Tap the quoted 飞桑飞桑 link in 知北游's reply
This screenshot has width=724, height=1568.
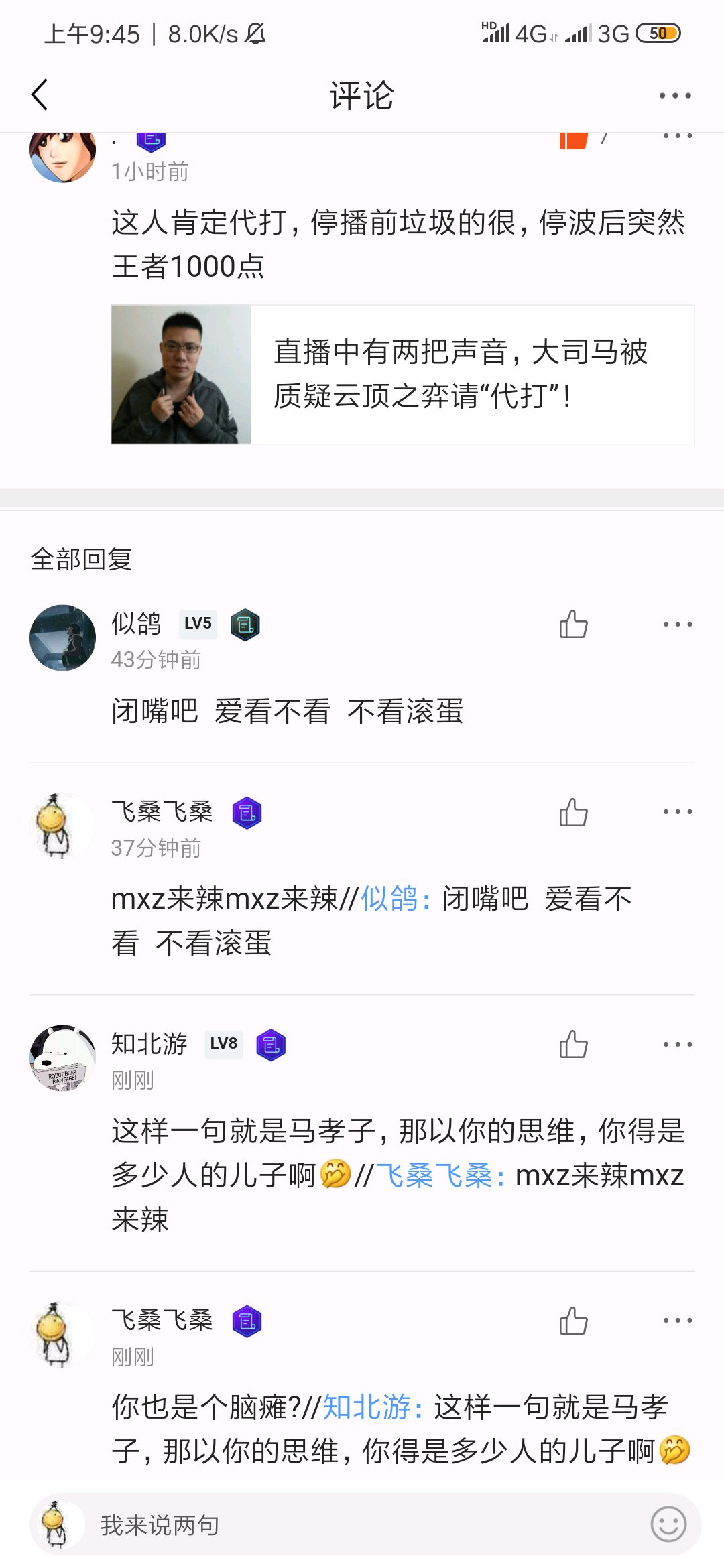coord(434,1175)
